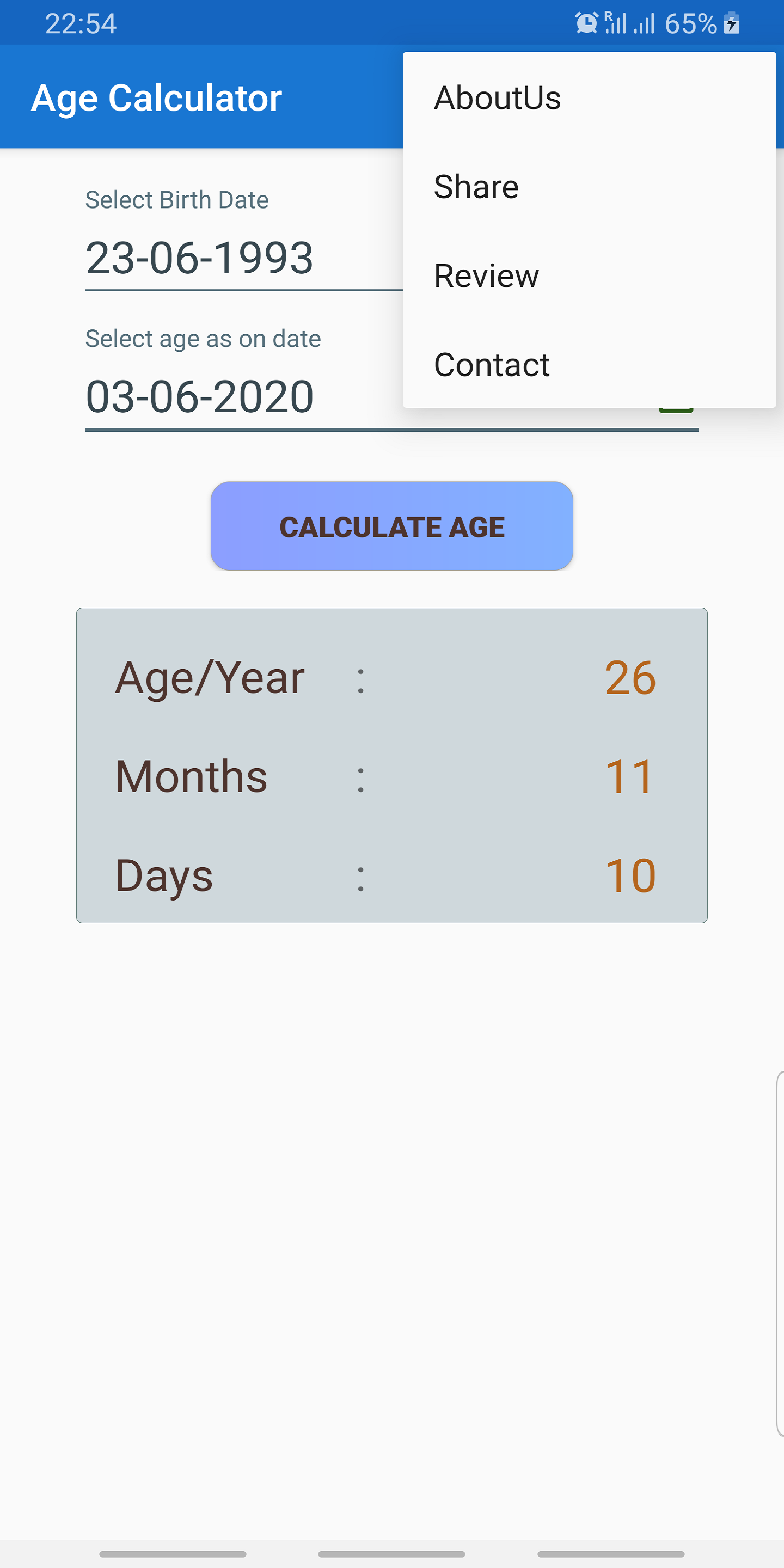Viewport: 784px width, 1568px height.
Task: Change the age-as-on date 03-06-2020
Action: click(391, 396)
